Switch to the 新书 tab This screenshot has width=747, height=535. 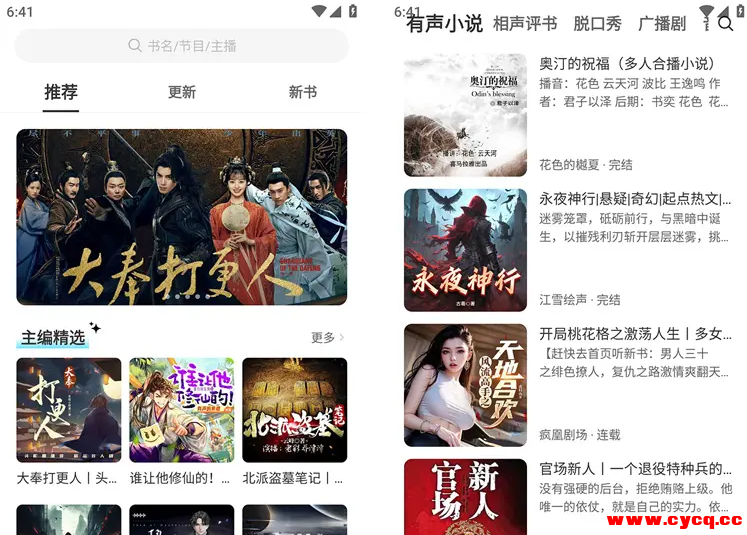click(302, 92)
